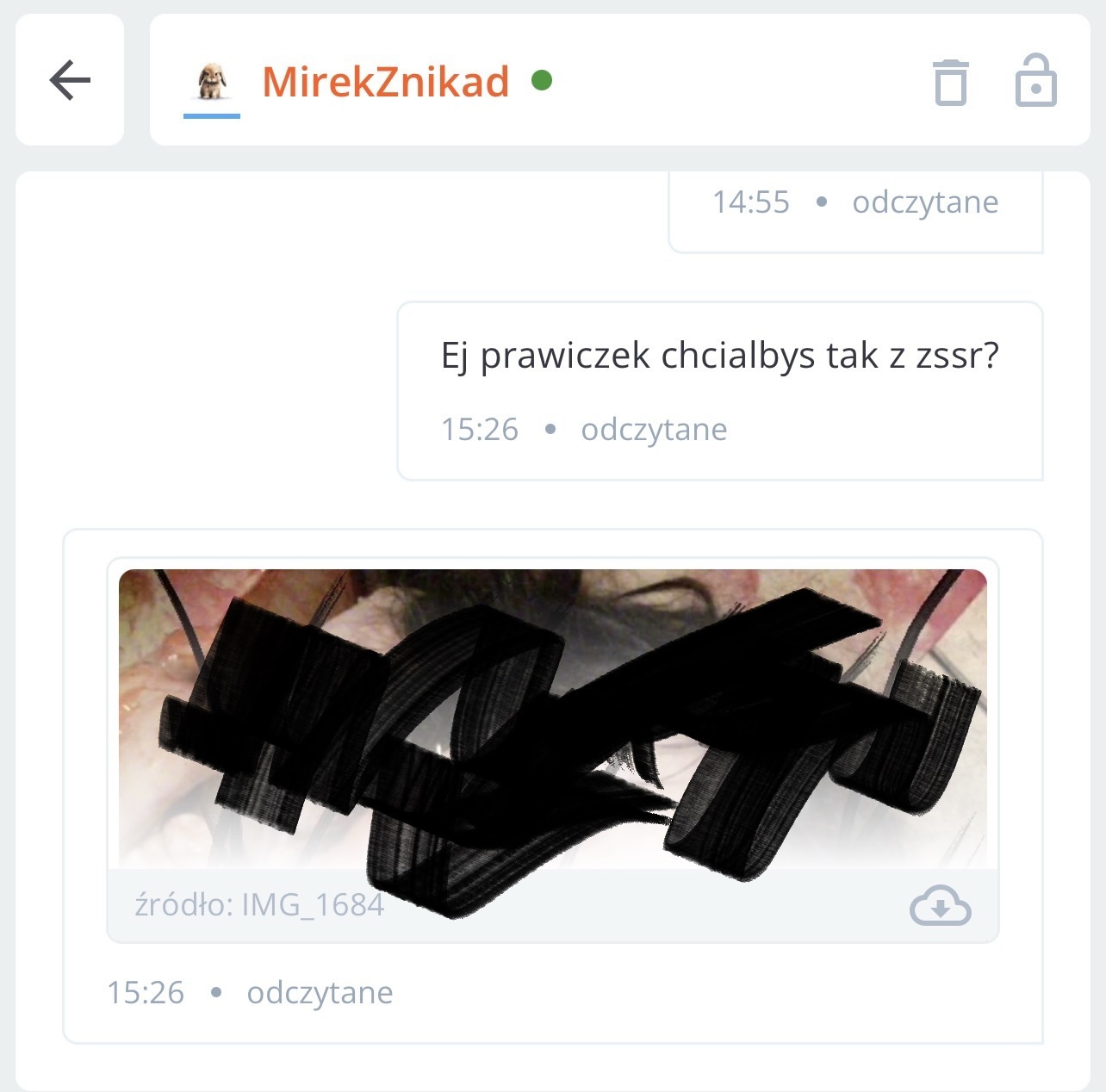Image resolution: width=1106 pixels, height=1092 pixels.
Task: Tap the padlock icon to block the user
Action: pos(1035,81)
